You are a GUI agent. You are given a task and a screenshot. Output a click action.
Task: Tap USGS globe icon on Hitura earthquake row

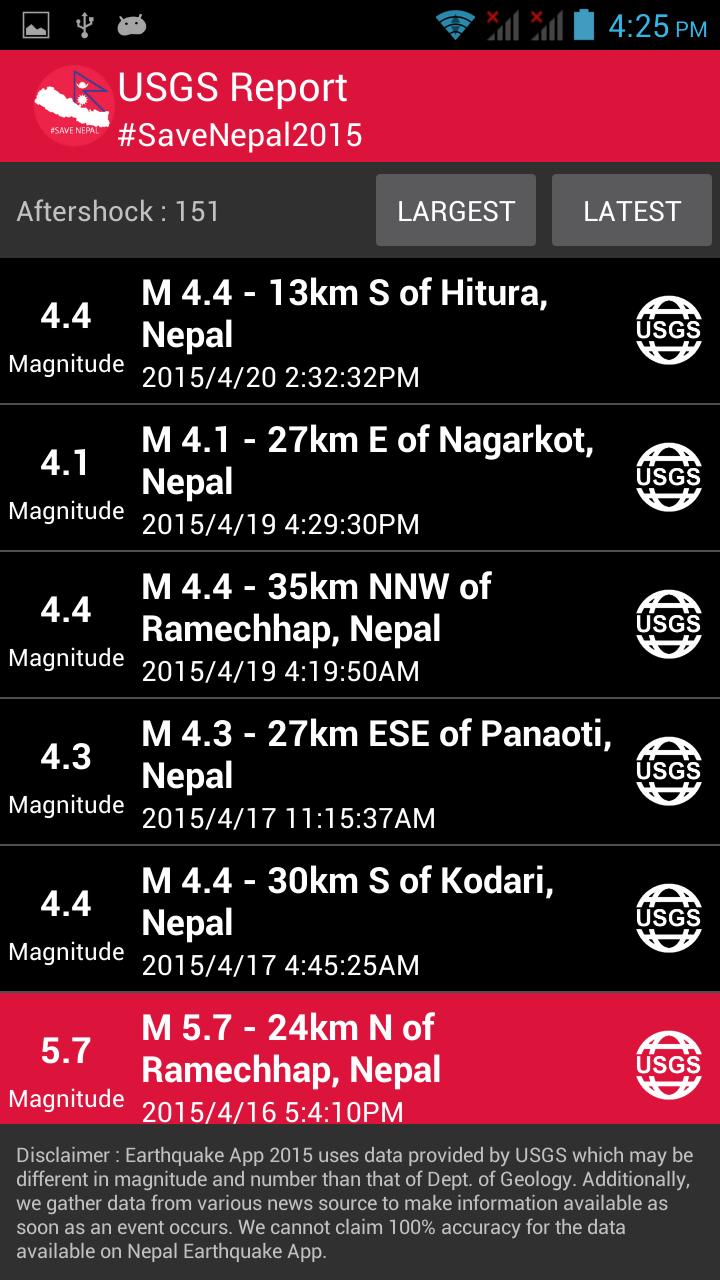[668, 328]
